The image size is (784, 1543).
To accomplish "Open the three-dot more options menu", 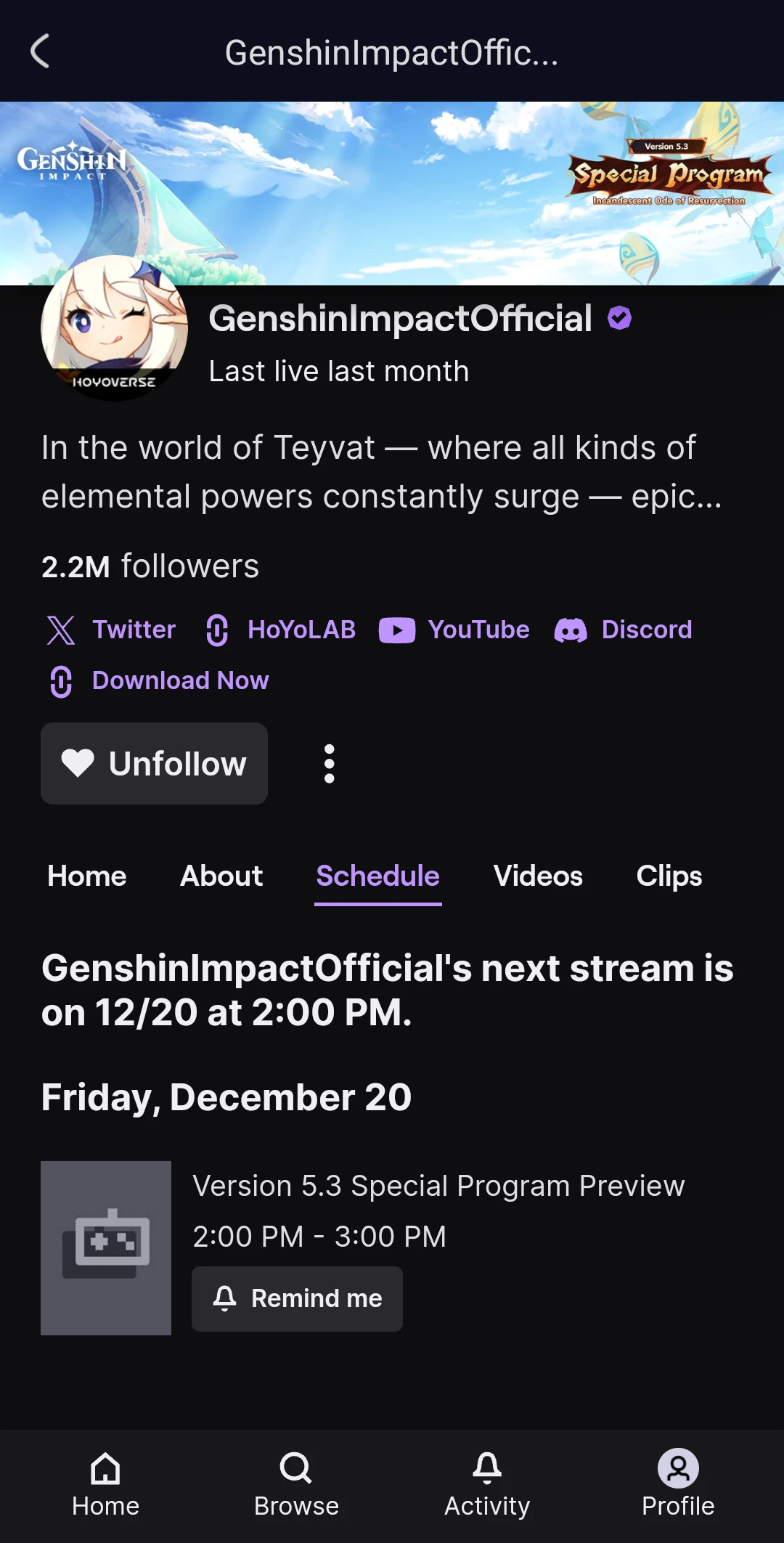I will tap(330, 763).
